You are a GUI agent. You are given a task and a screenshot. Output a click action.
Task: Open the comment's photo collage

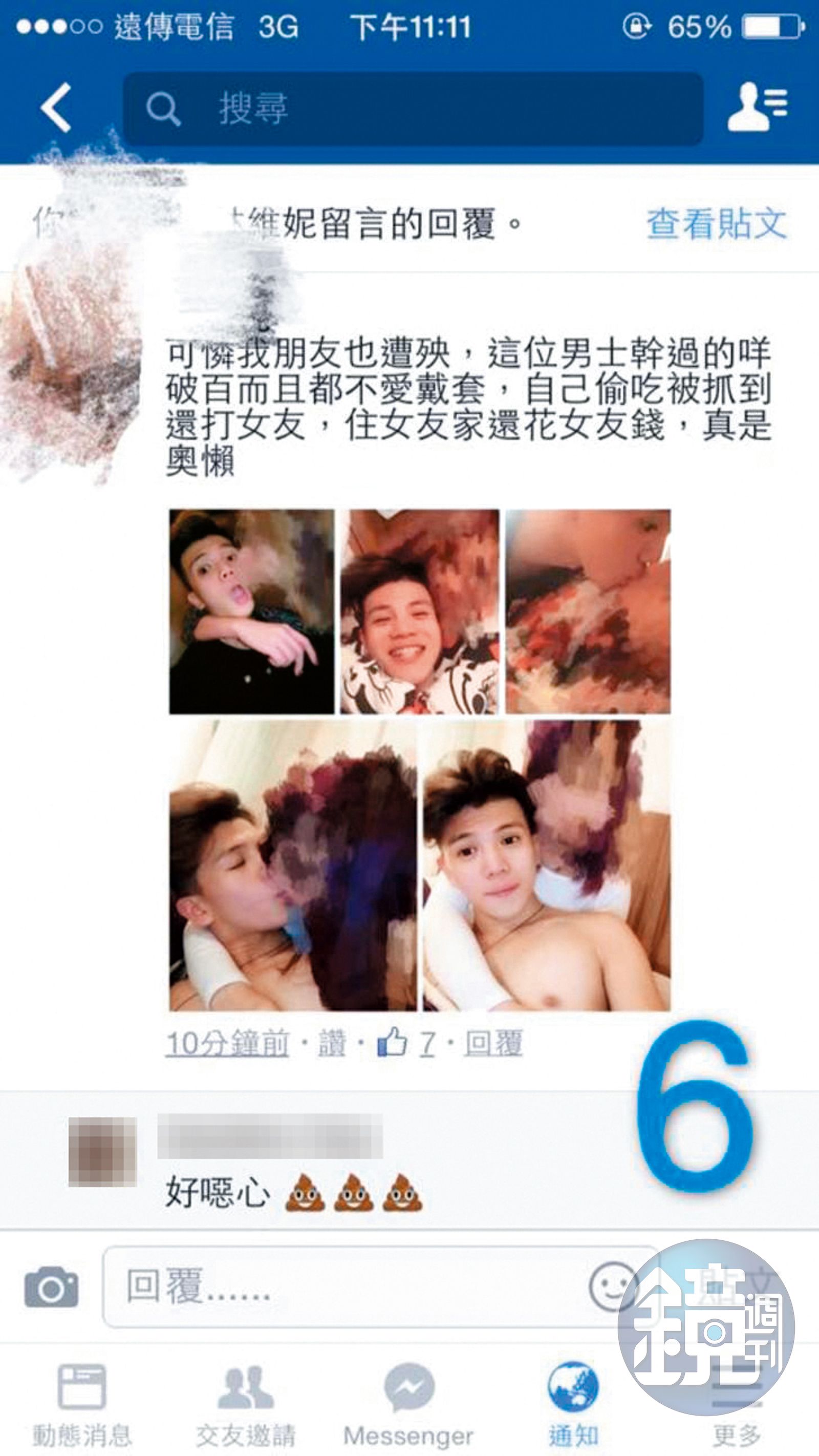[420, 760]
